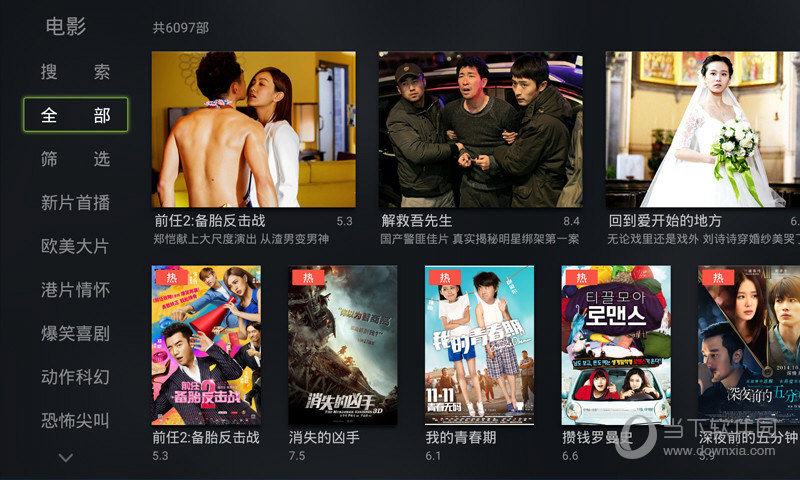Open the 消失的凶手 movie poster
The width and height of the screenshot is (800, 480).
pos(342,345)
